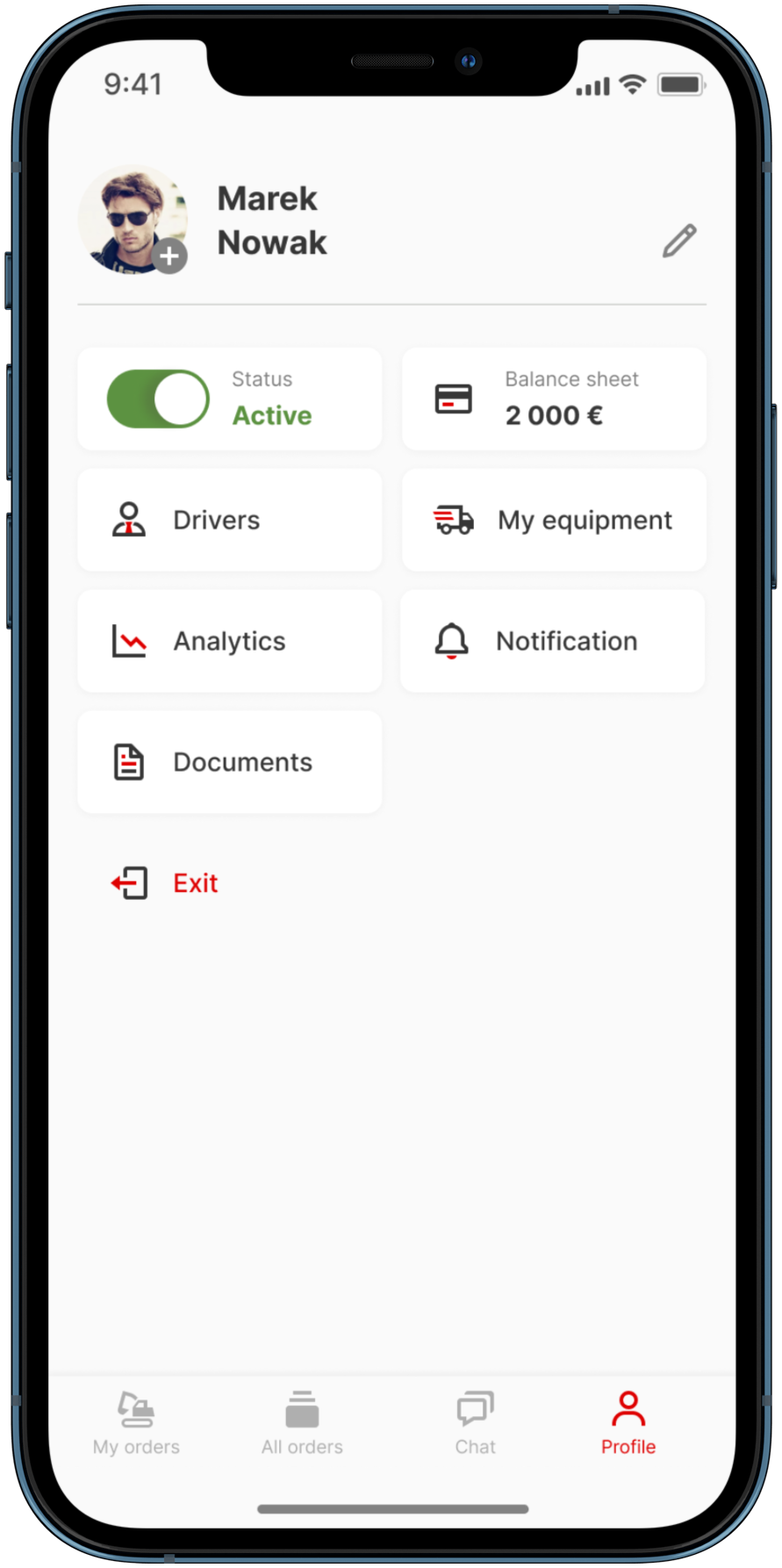This screenshot has width=782, height=1568.
Task: Open My equipment
Action: (x=554, y=520)
